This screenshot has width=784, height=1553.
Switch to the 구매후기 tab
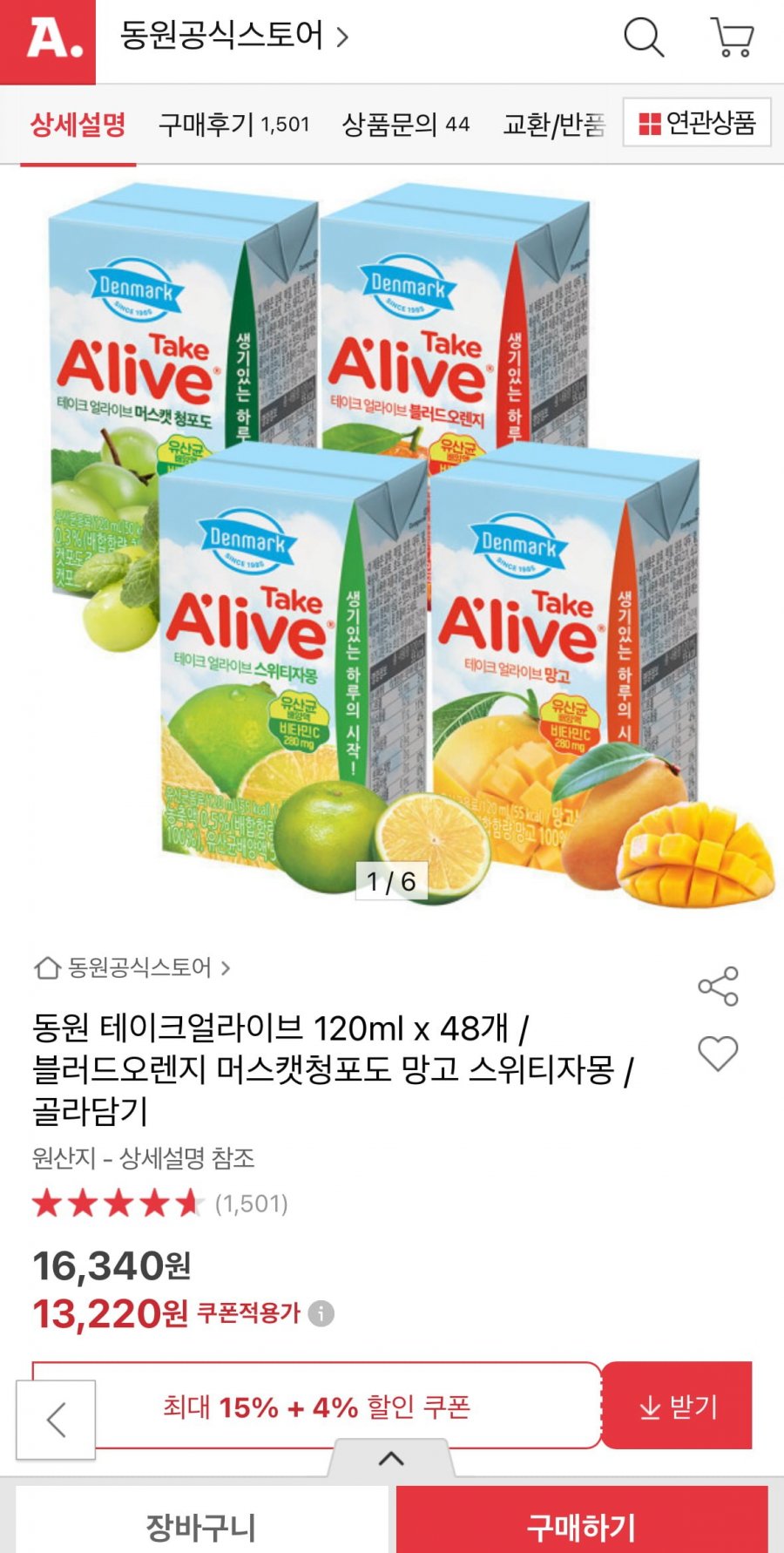[x=233, y=125]
